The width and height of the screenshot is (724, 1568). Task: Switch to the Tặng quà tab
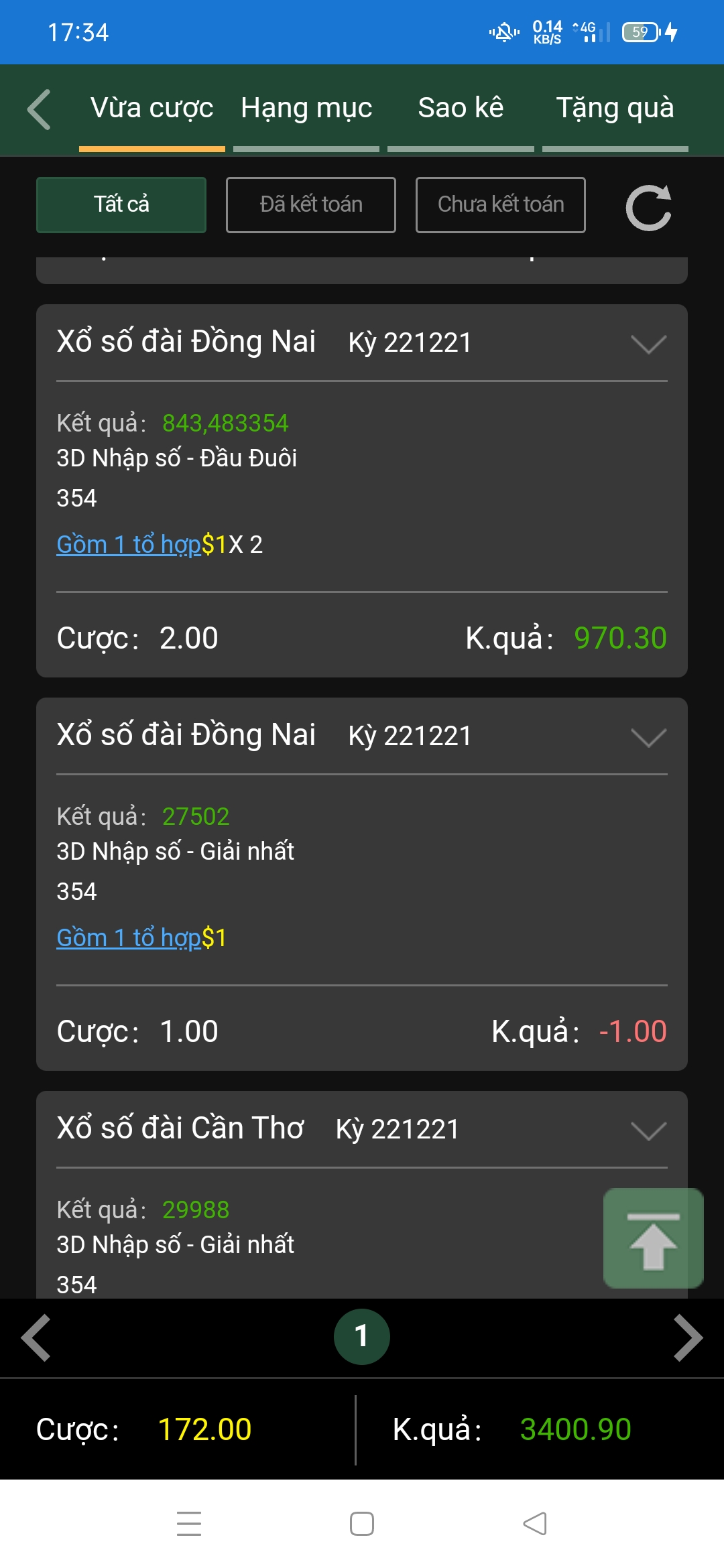615,109
